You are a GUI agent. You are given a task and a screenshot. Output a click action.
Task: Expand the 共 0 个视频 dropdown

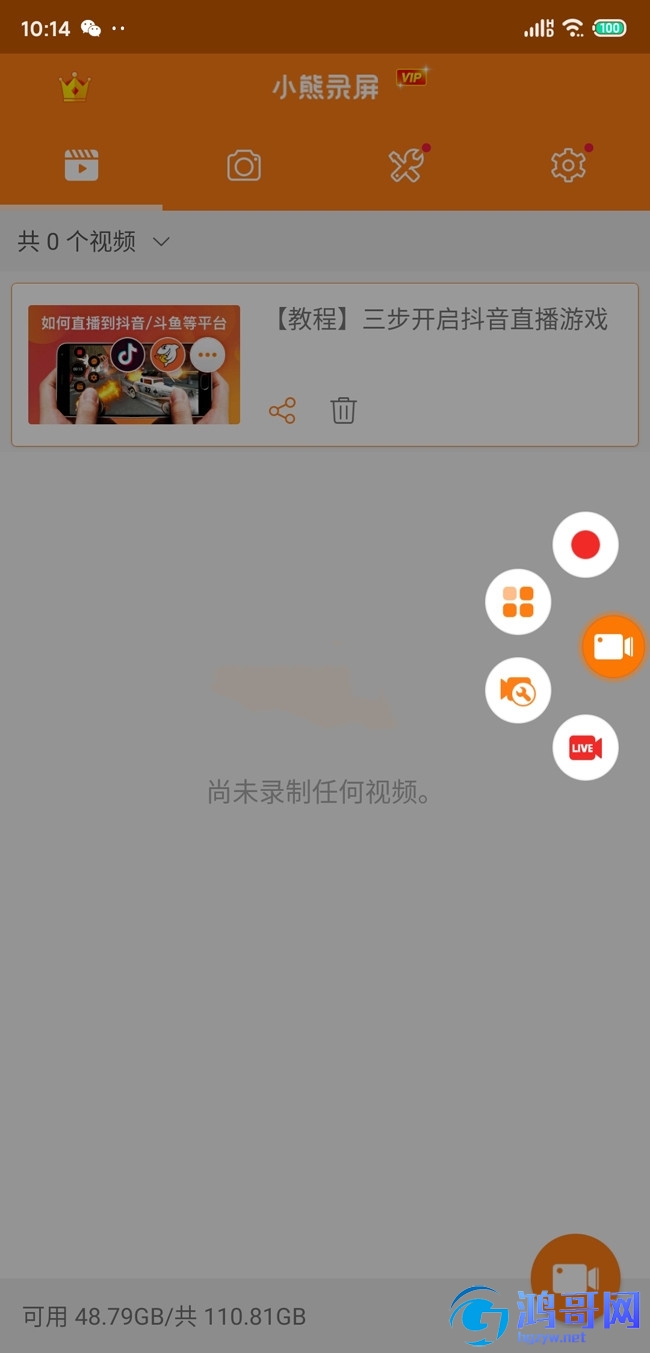(95, 241)
